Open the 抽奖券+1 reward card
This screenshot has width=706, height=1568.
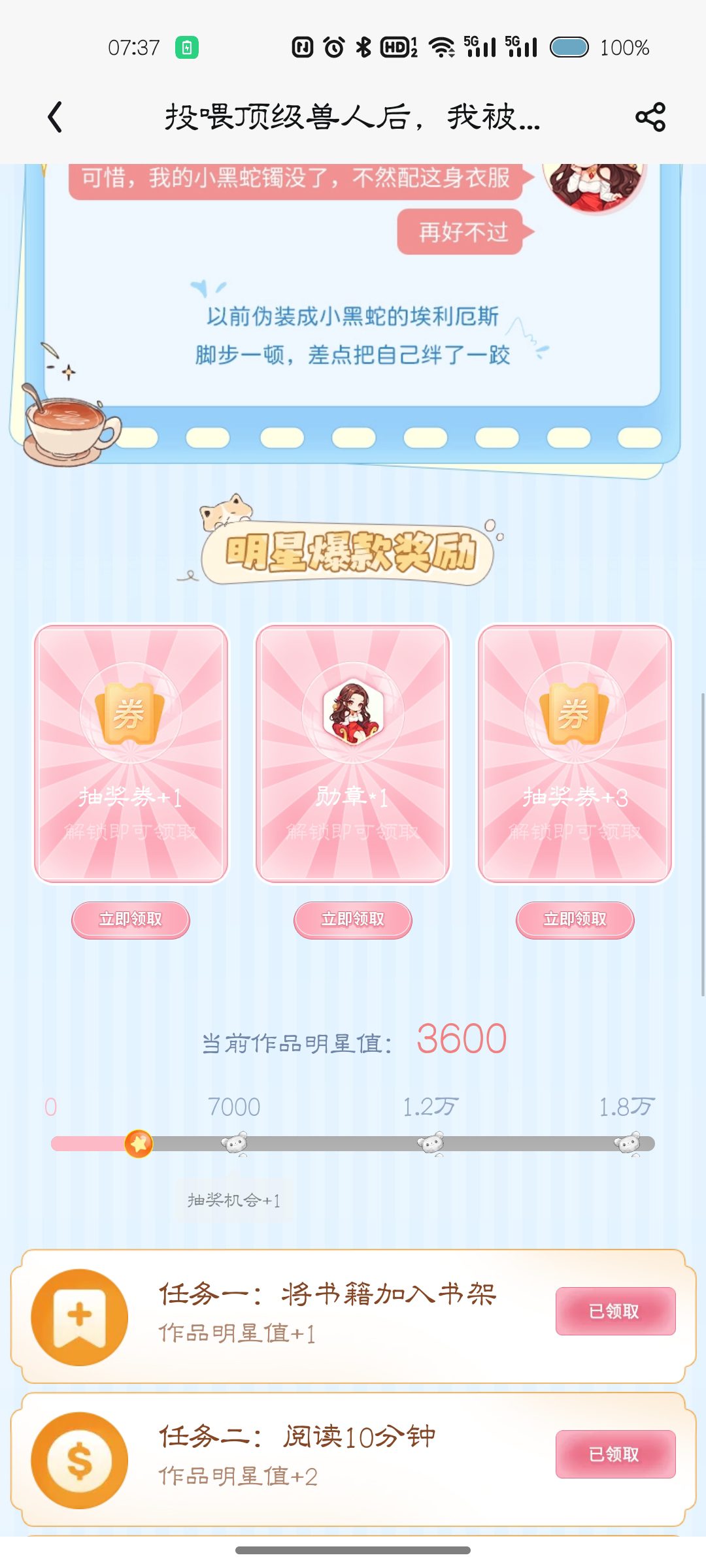pos(131,753)
